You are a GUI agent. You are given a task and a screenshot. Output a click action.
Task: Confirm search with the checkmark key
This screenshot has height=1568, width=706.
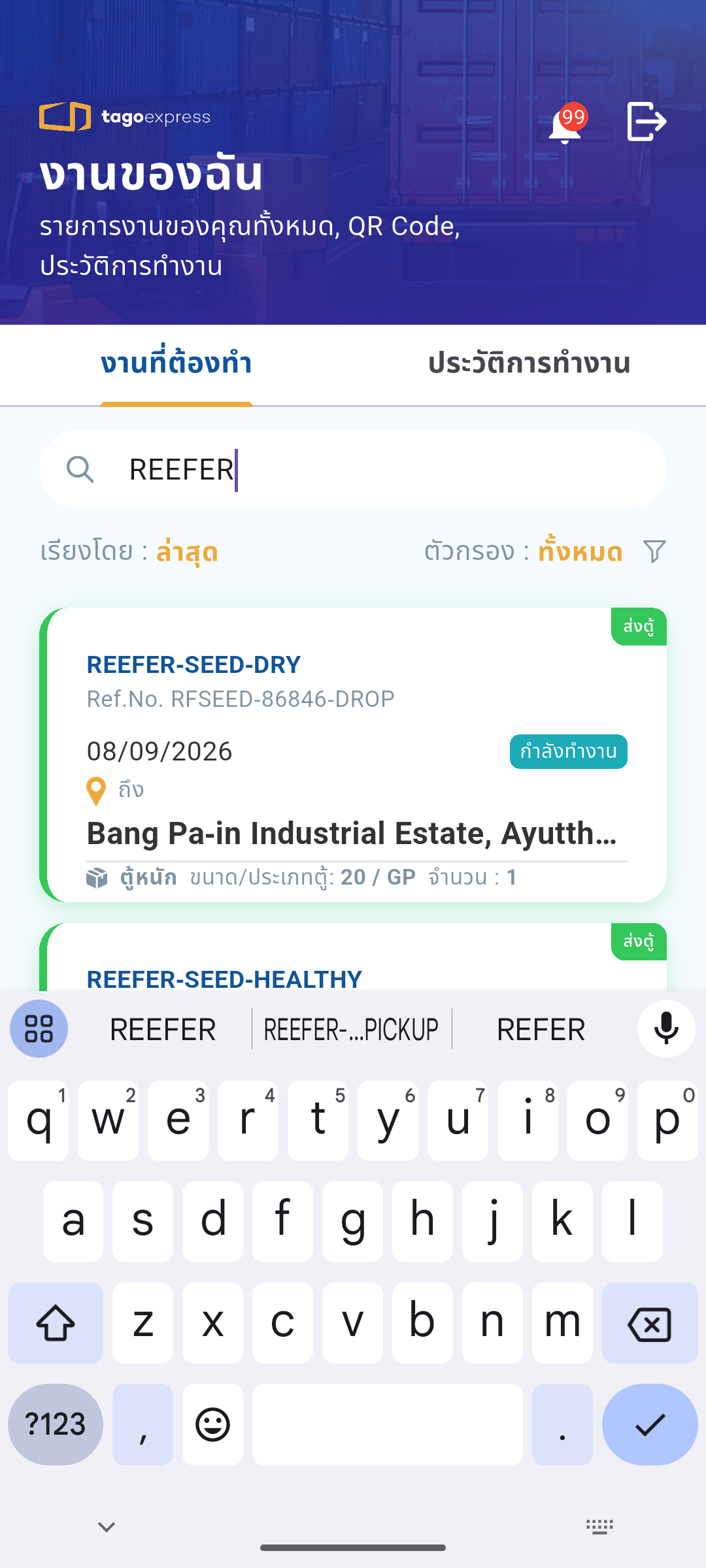[650, 1425]
